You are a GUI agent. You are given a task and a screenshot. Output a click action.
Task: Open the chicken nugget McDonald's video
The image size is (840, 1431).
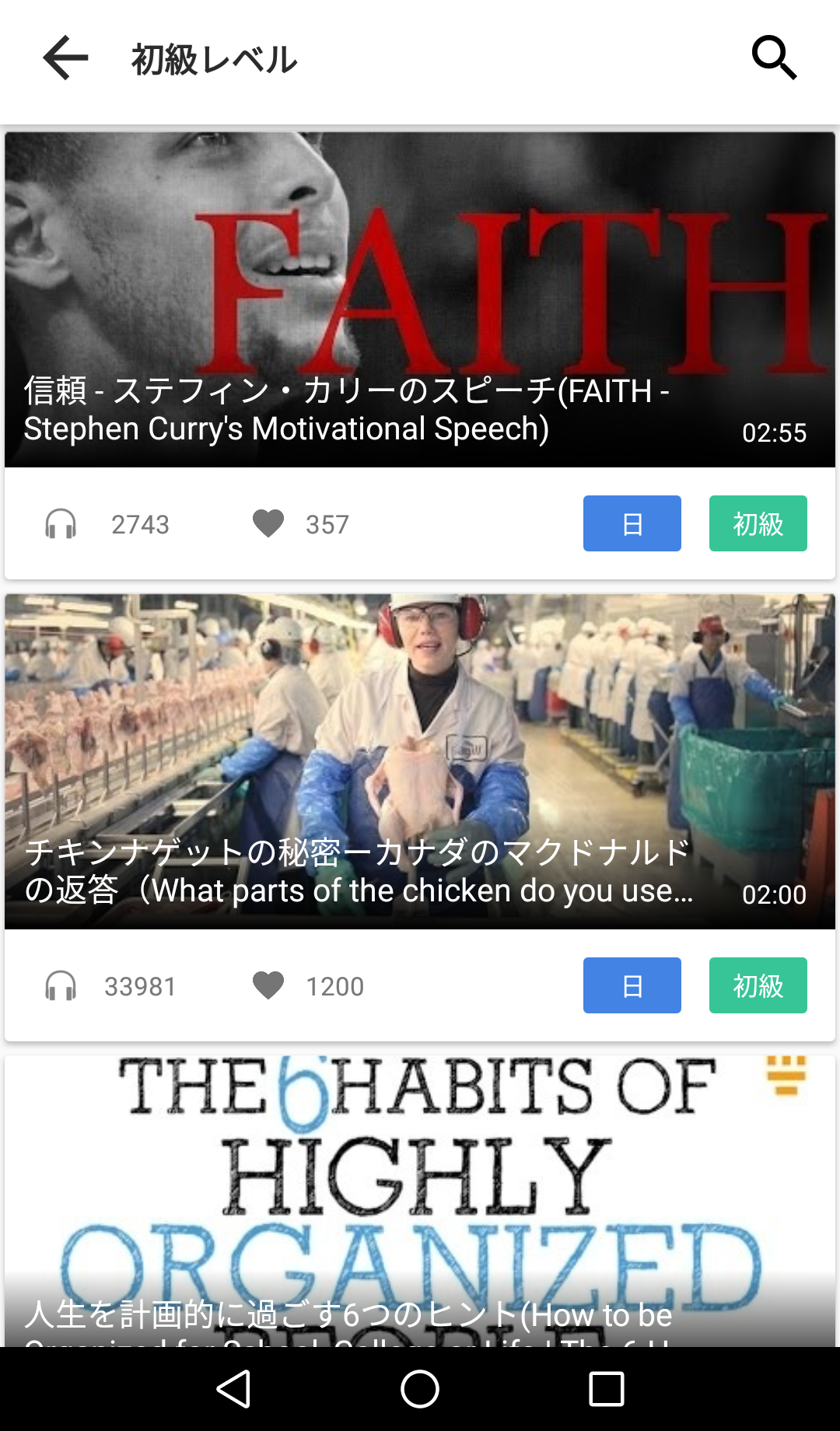420,761
